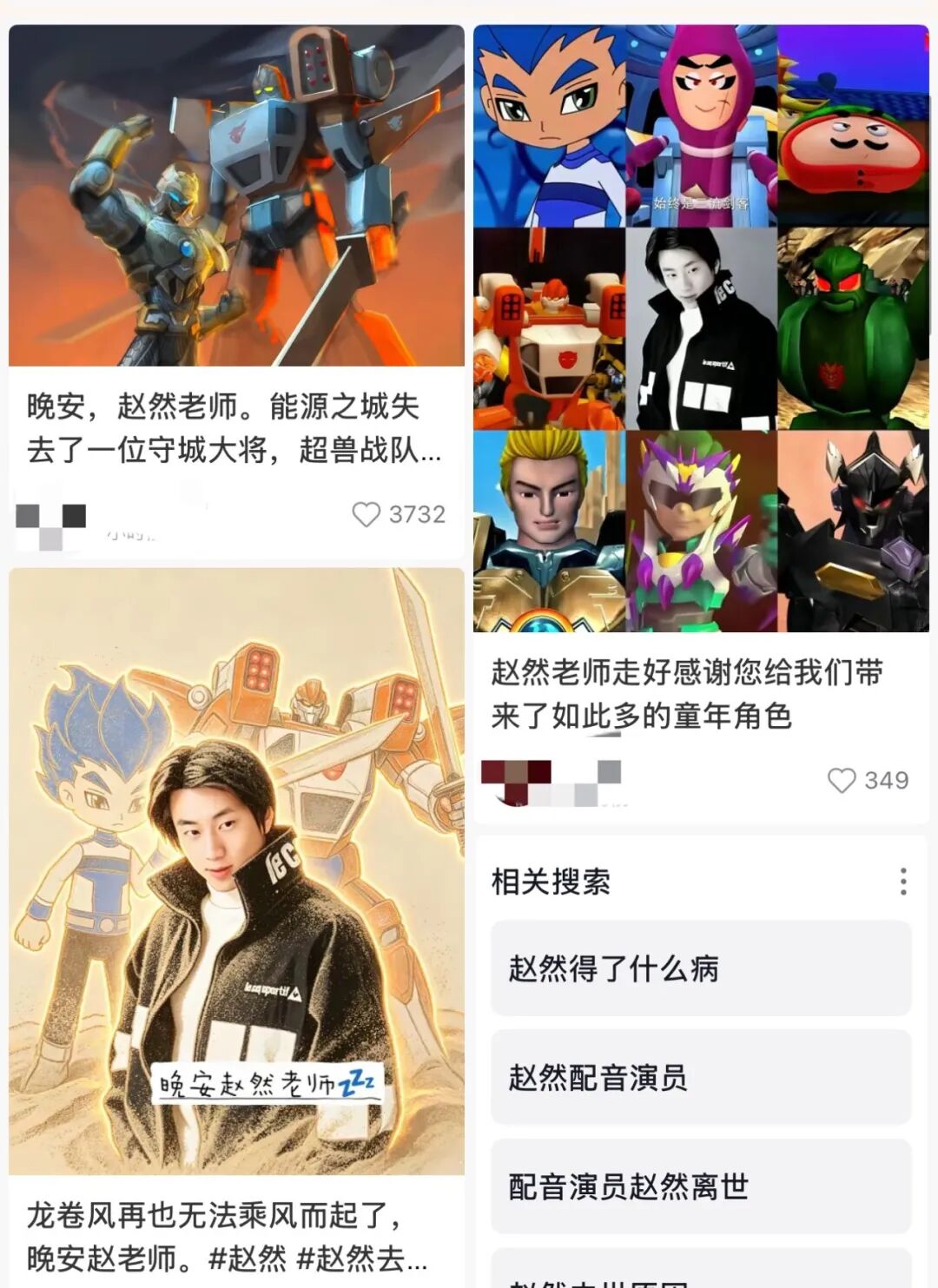Image resolution: width=938 pixels, height=1288 pixels.
Task: Open the related searches overflow menu
Action: click(x=903, y=882)
